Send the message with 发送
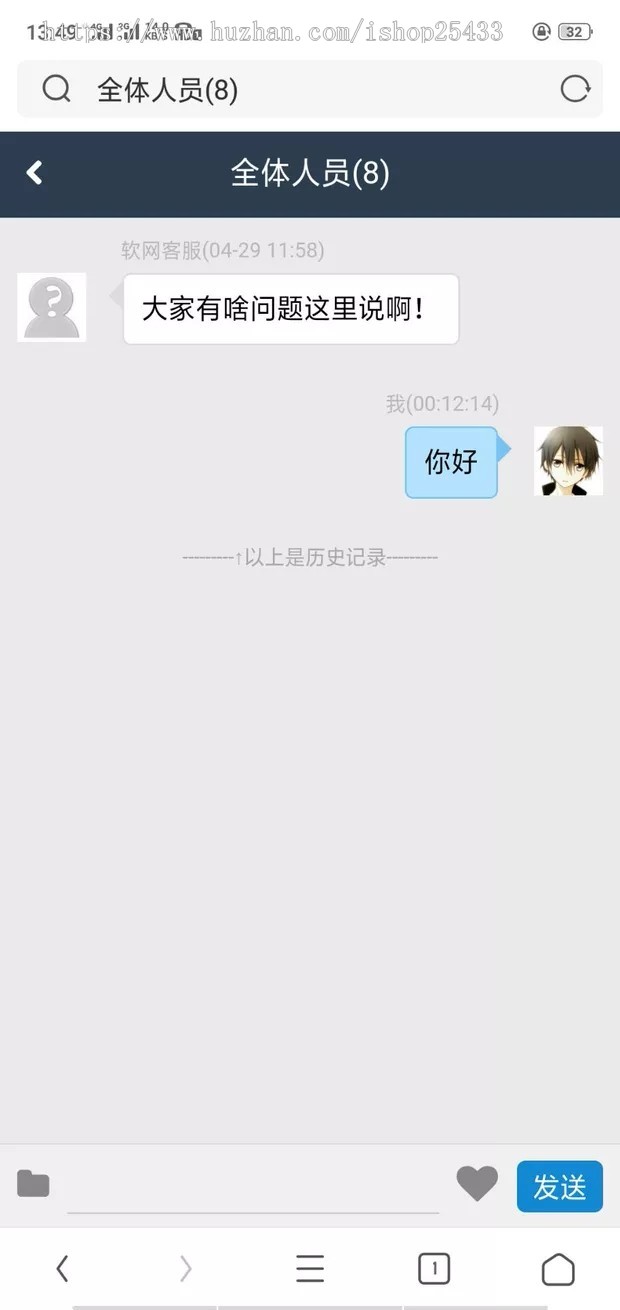The height and width of the screenshot is (1310, 620). (x=559, y=1187)
